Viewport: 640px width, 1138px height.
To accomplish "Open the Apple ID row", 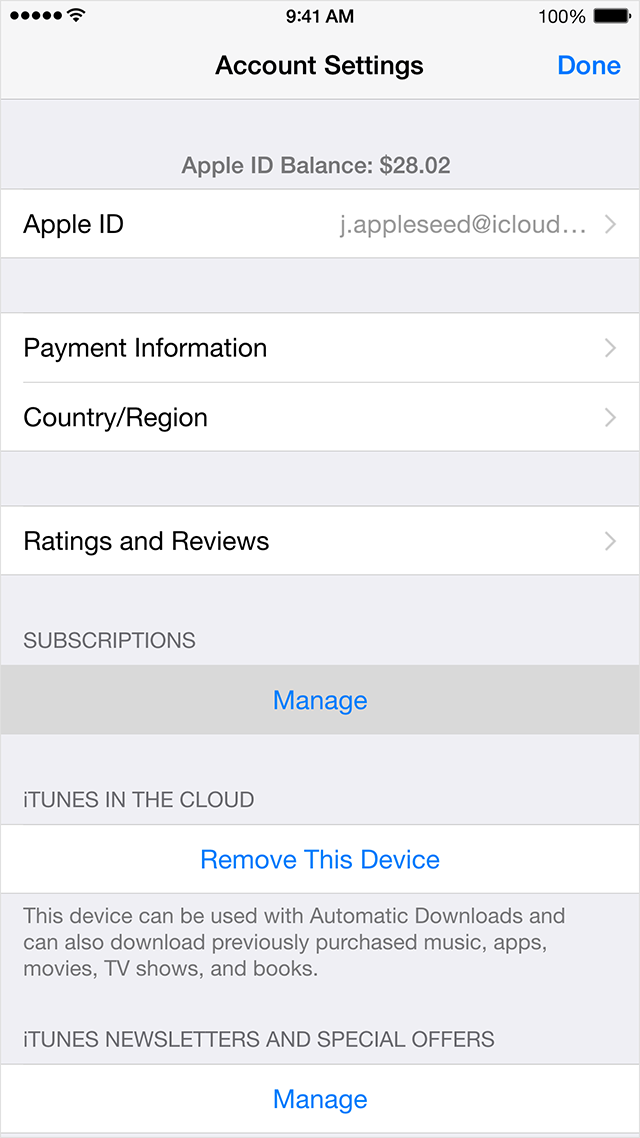I will [320, 224].
